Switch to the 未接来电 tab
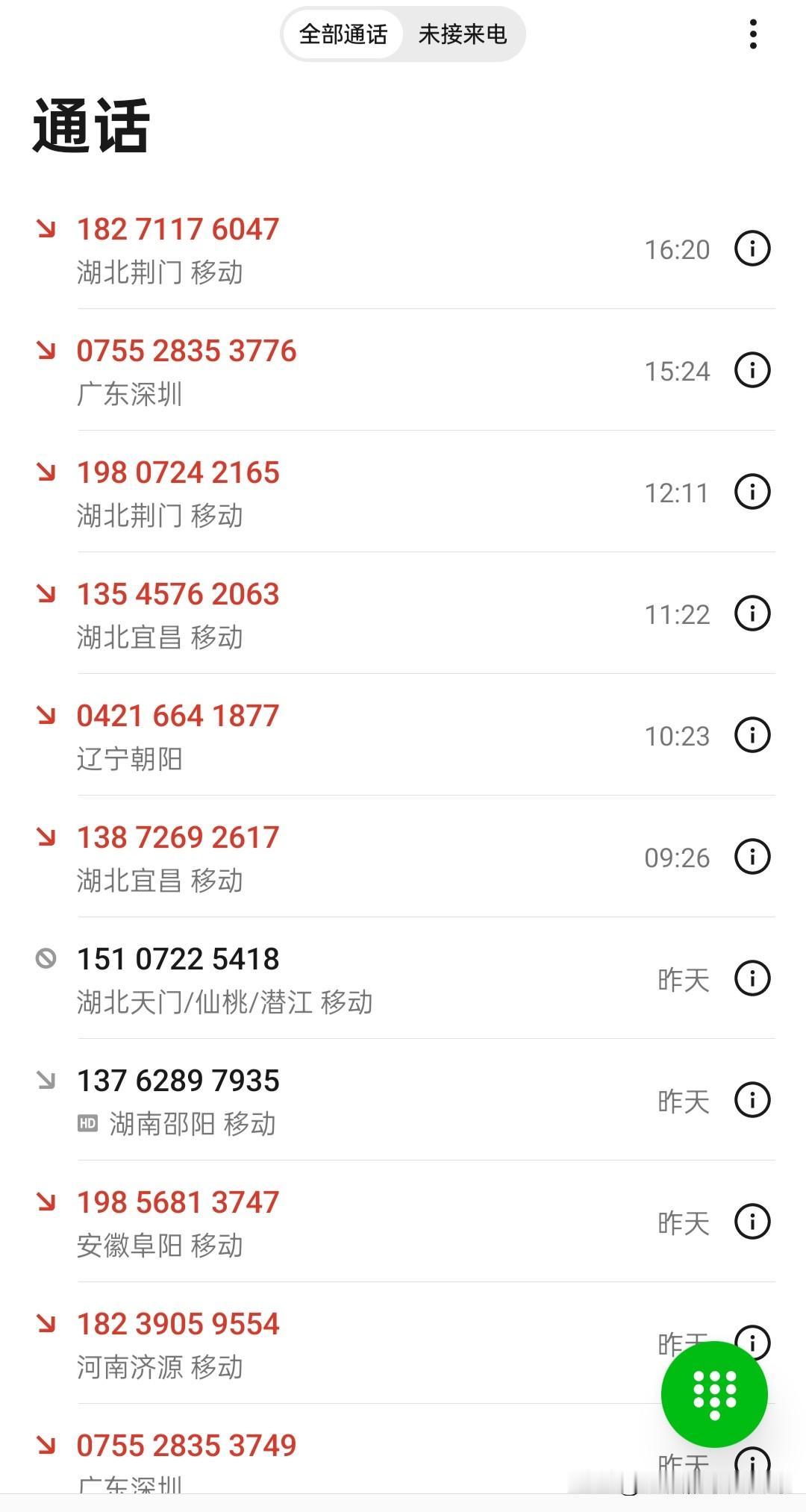 click(463, 34)
